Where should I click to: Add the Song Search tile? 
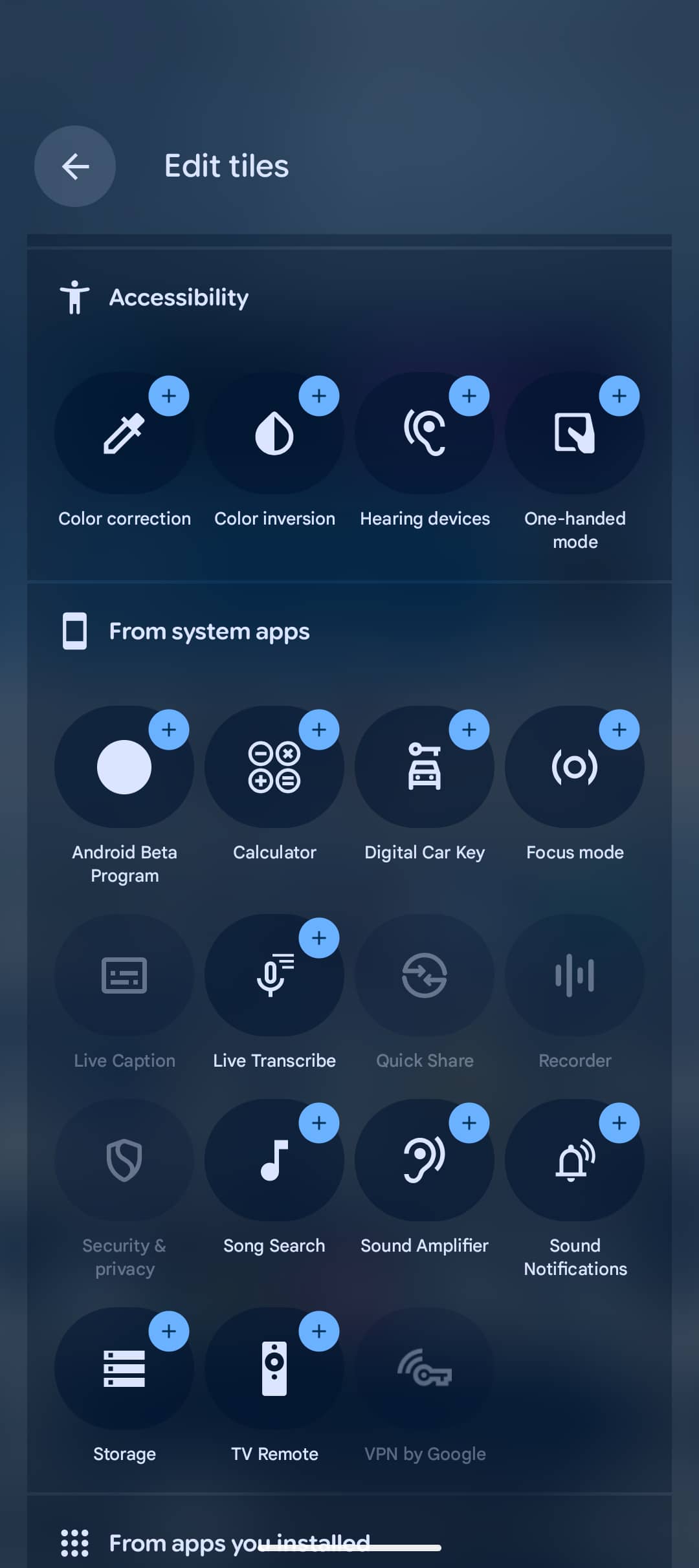[319, 1123]
